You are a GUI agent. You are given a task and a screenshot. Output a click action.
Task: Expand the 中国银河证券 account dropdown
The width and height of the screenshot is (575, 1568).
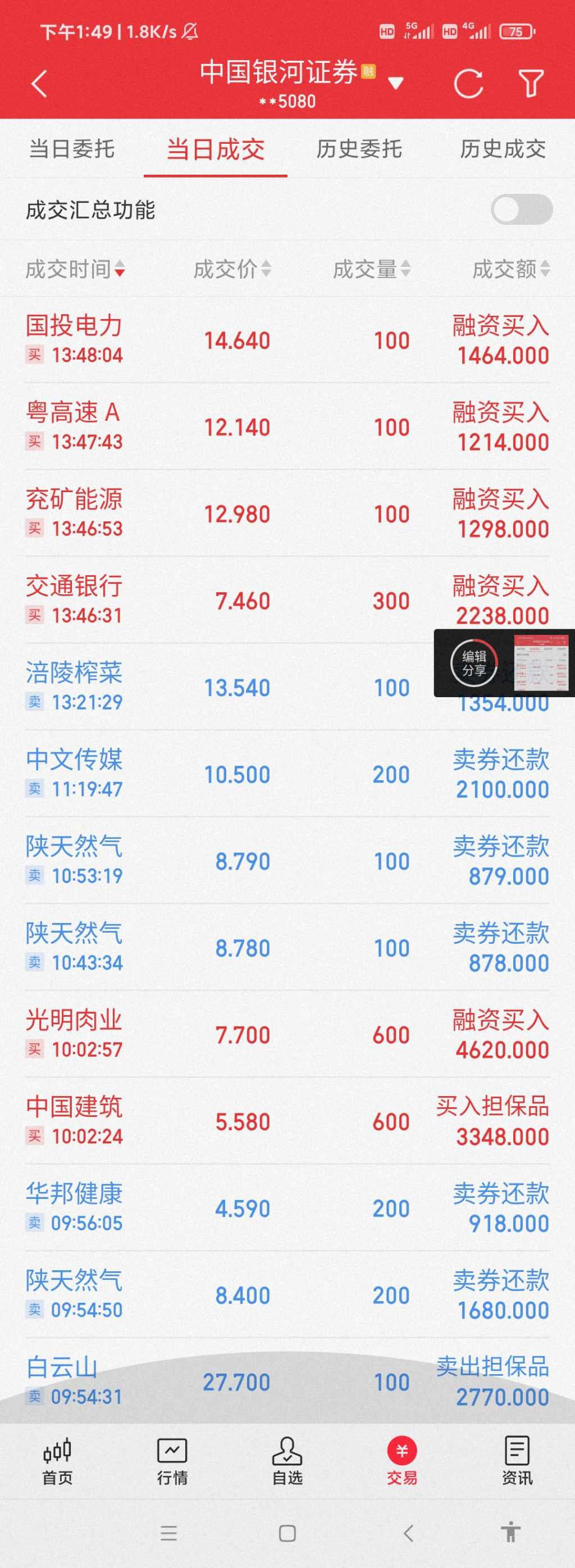point(395,83)
